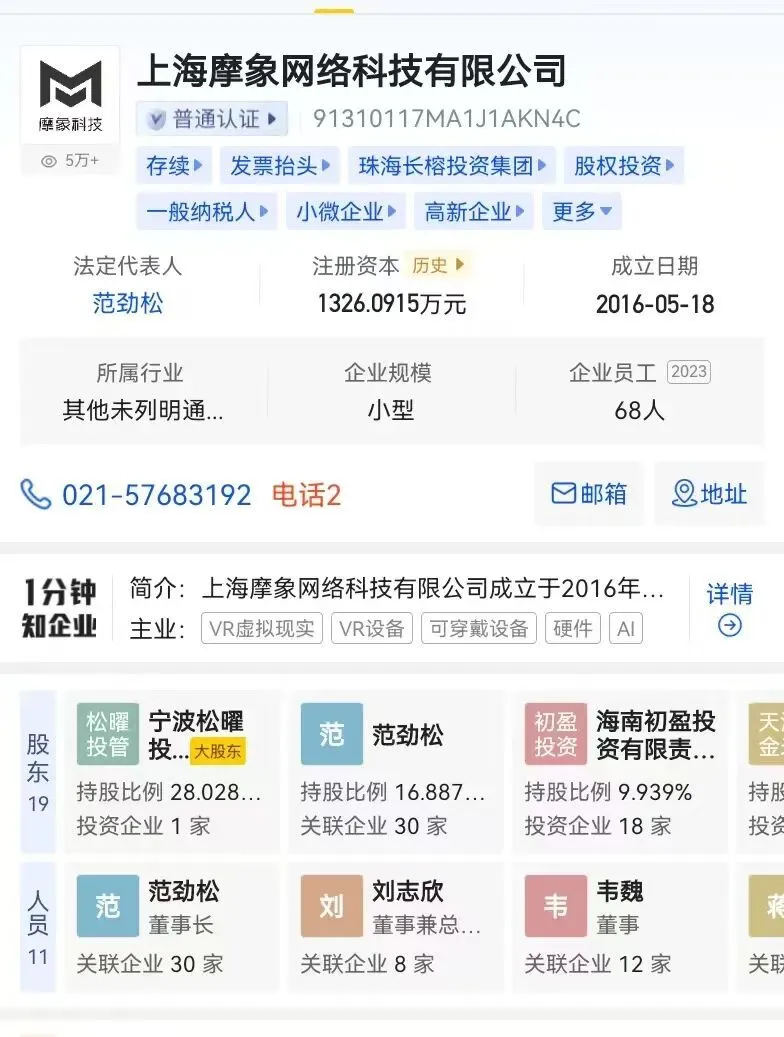This screenshot has height=1037, width=784.
Task: Expand the 高新企业 tag
Action: (474, 211)
